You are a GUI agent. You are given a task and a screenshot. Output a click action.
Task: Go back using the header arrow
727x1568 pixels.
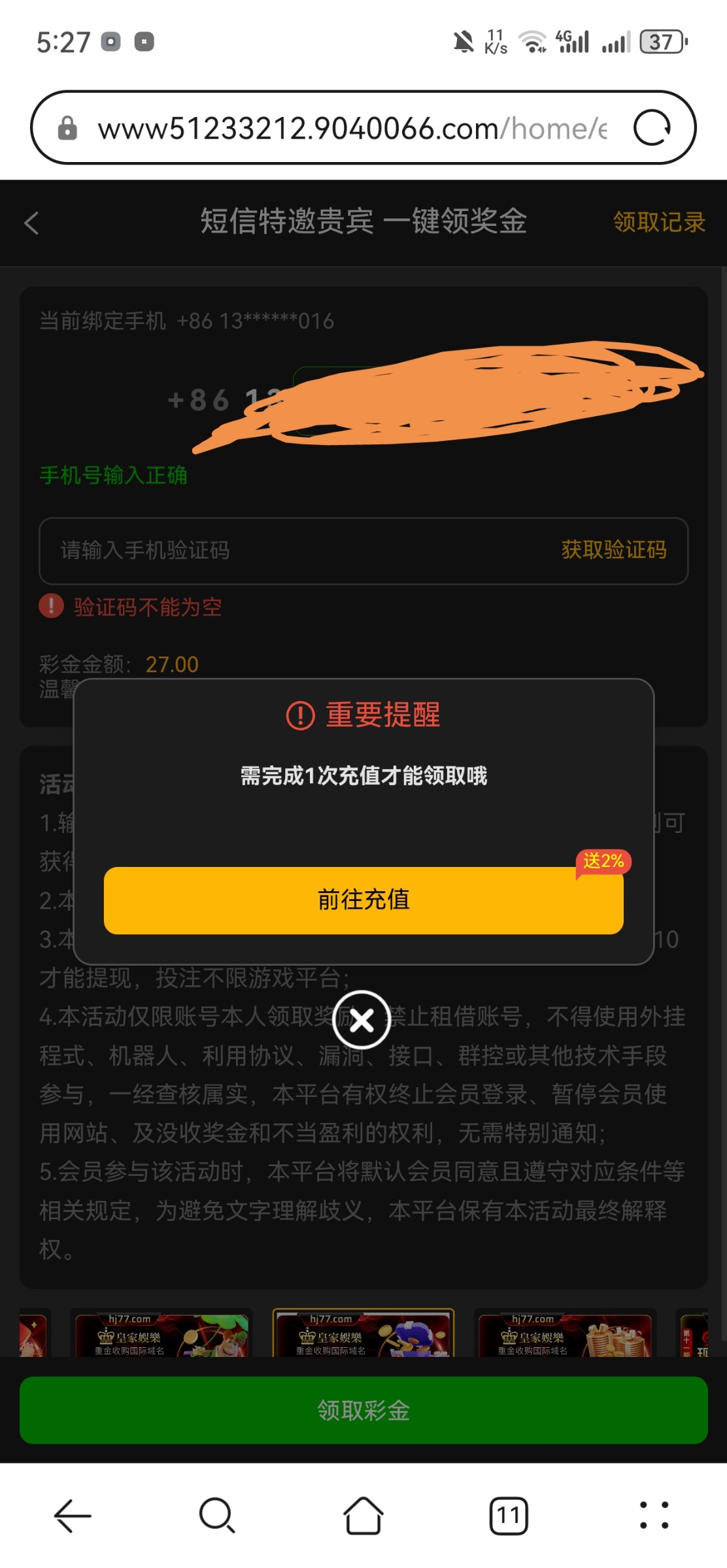31,223
